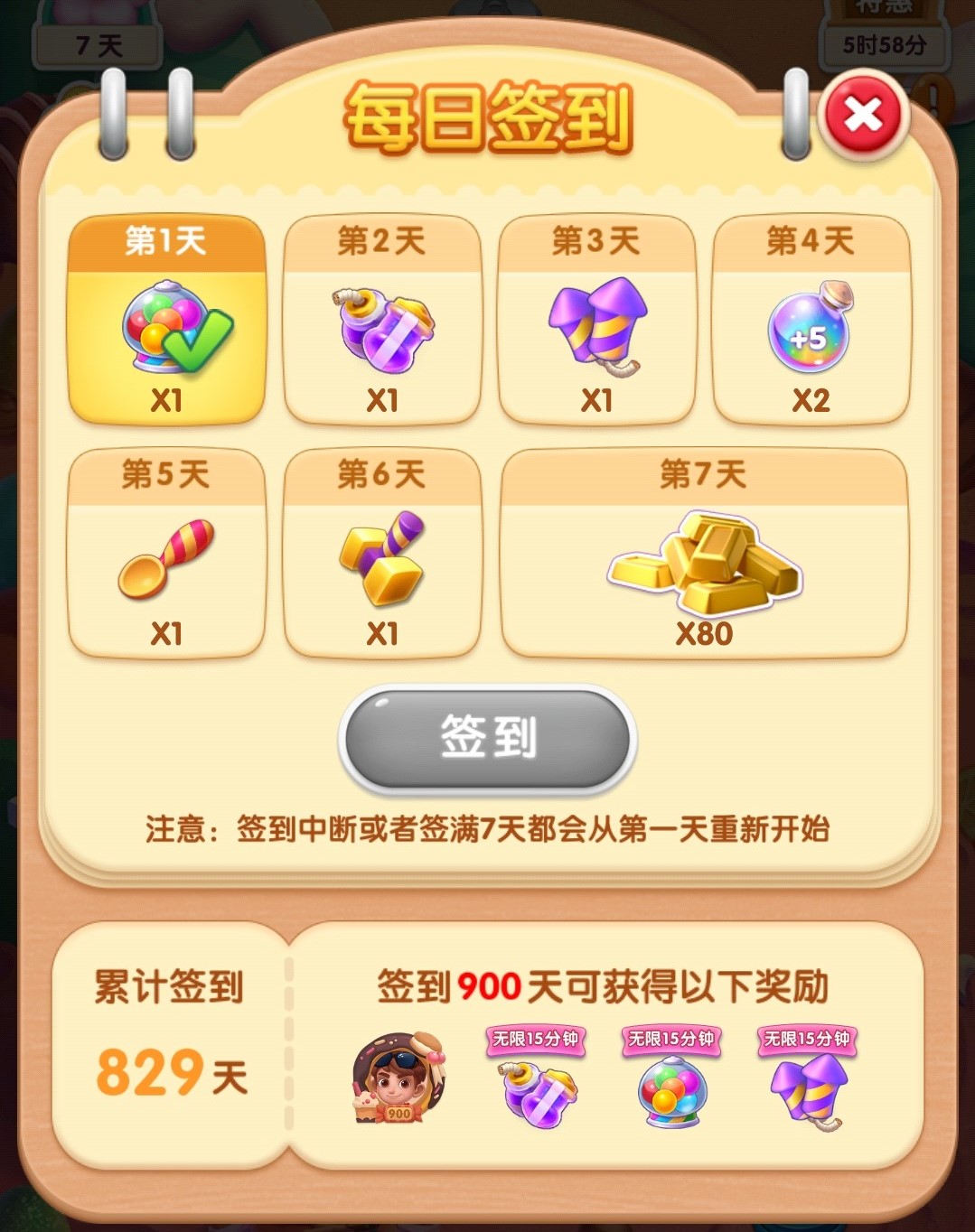Viewport: 975px width, 1232px height.
Task: Select the 第5天 spoon reward card
Action: [x=167, y=554]
